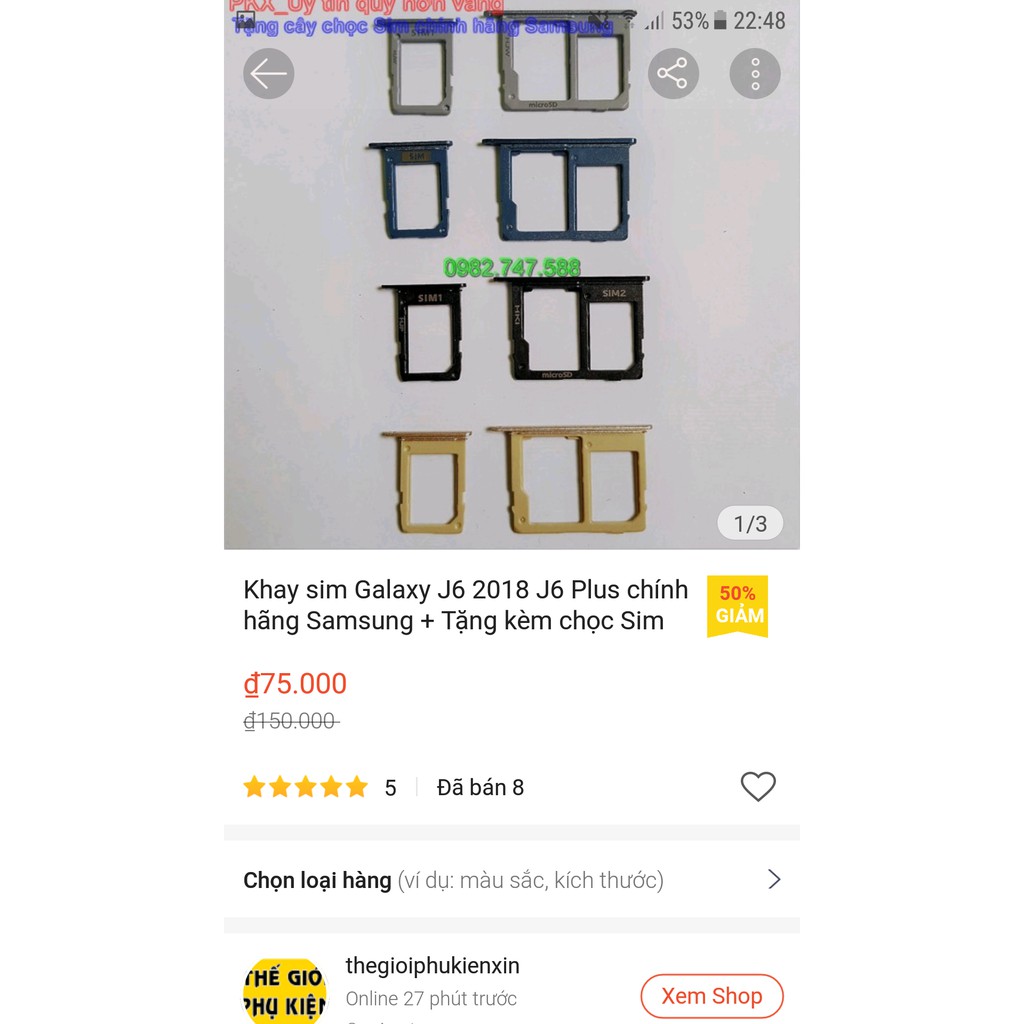
Task: Share this SIM tray product
Action: (x=673, y=74)
